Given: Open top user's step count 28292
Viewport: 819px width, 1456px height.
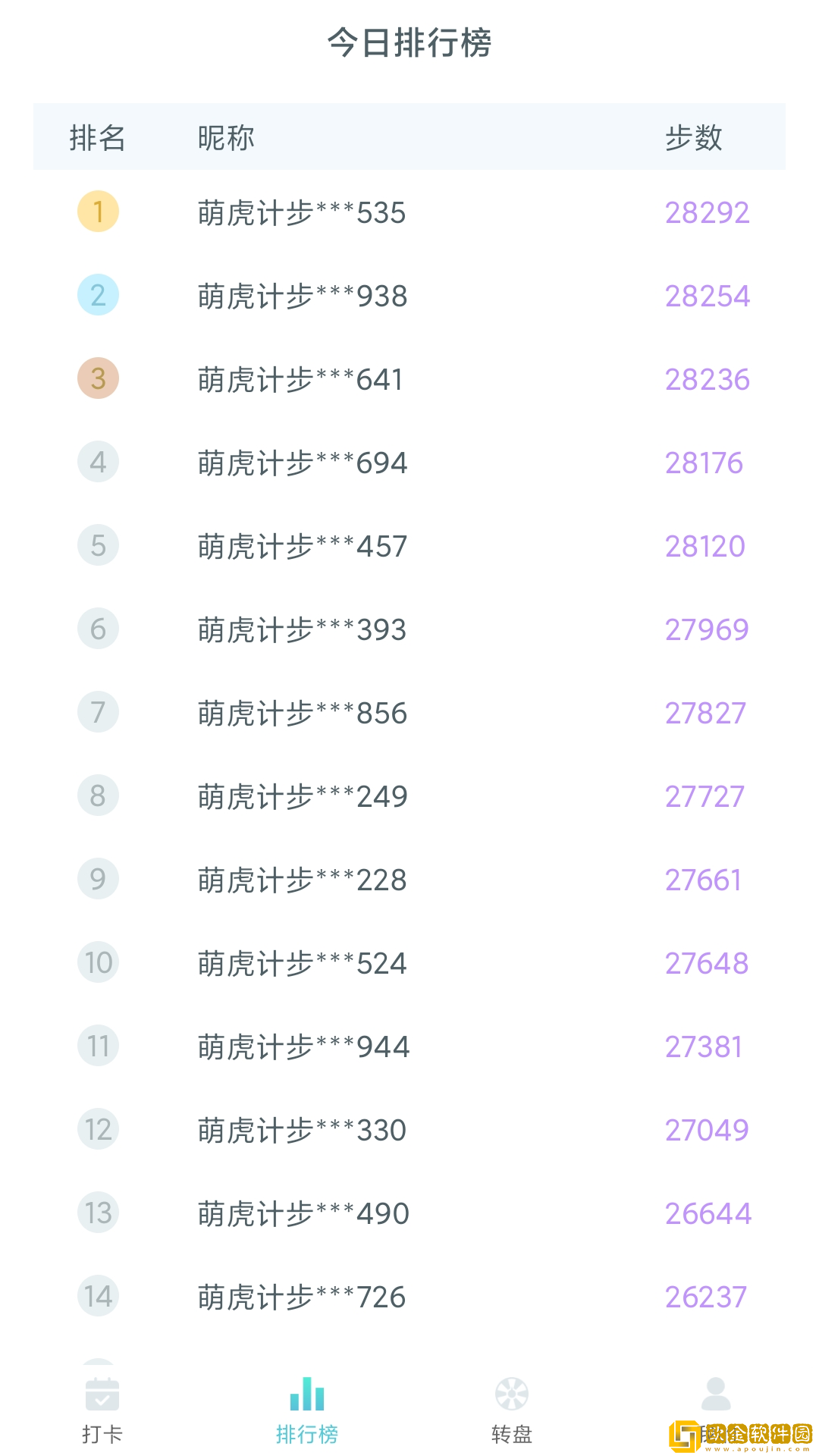Looking at the screenshot, I should click(x=706, y=212).
